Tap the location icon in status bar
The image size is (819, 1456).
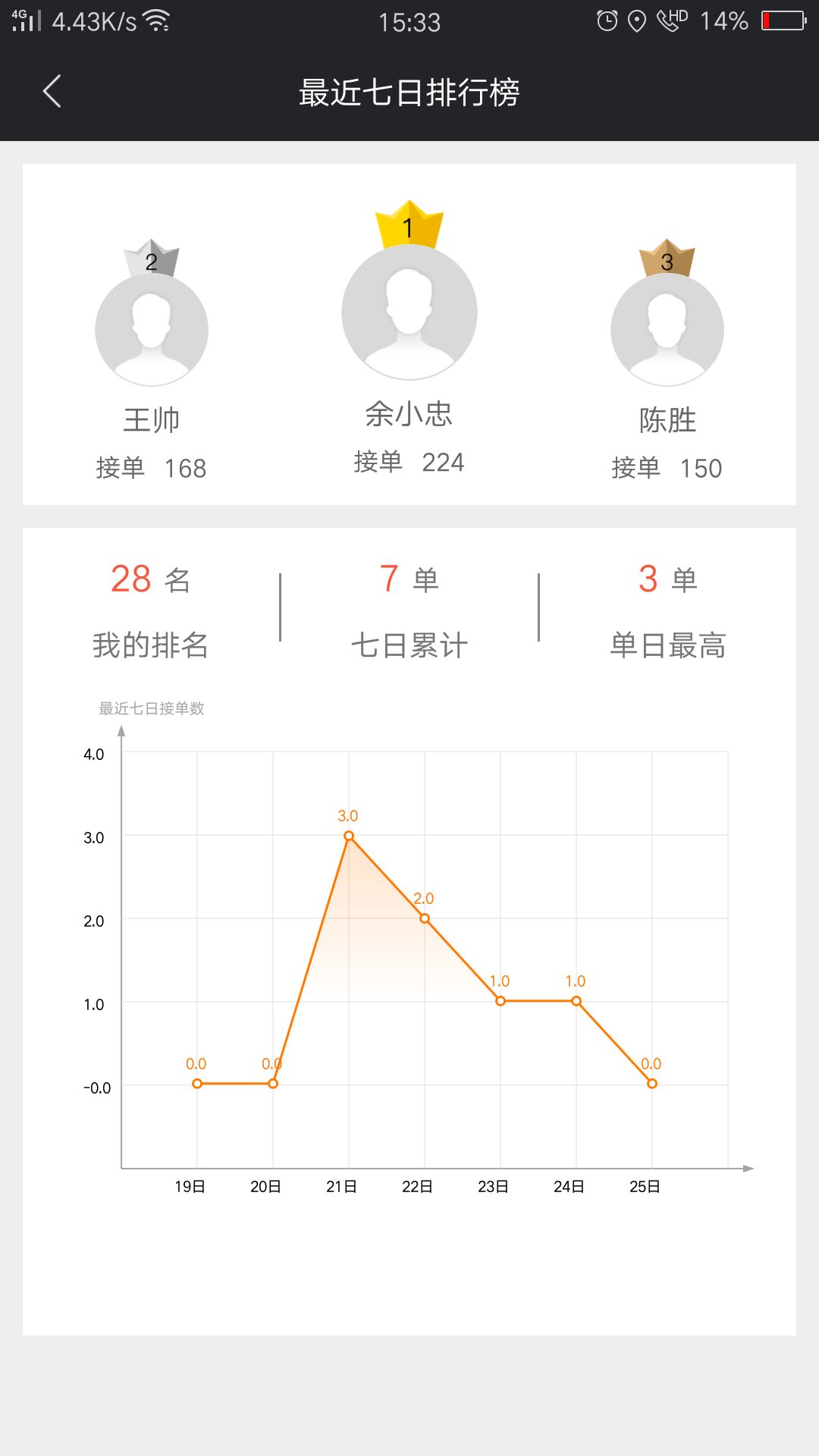point(637,20)
